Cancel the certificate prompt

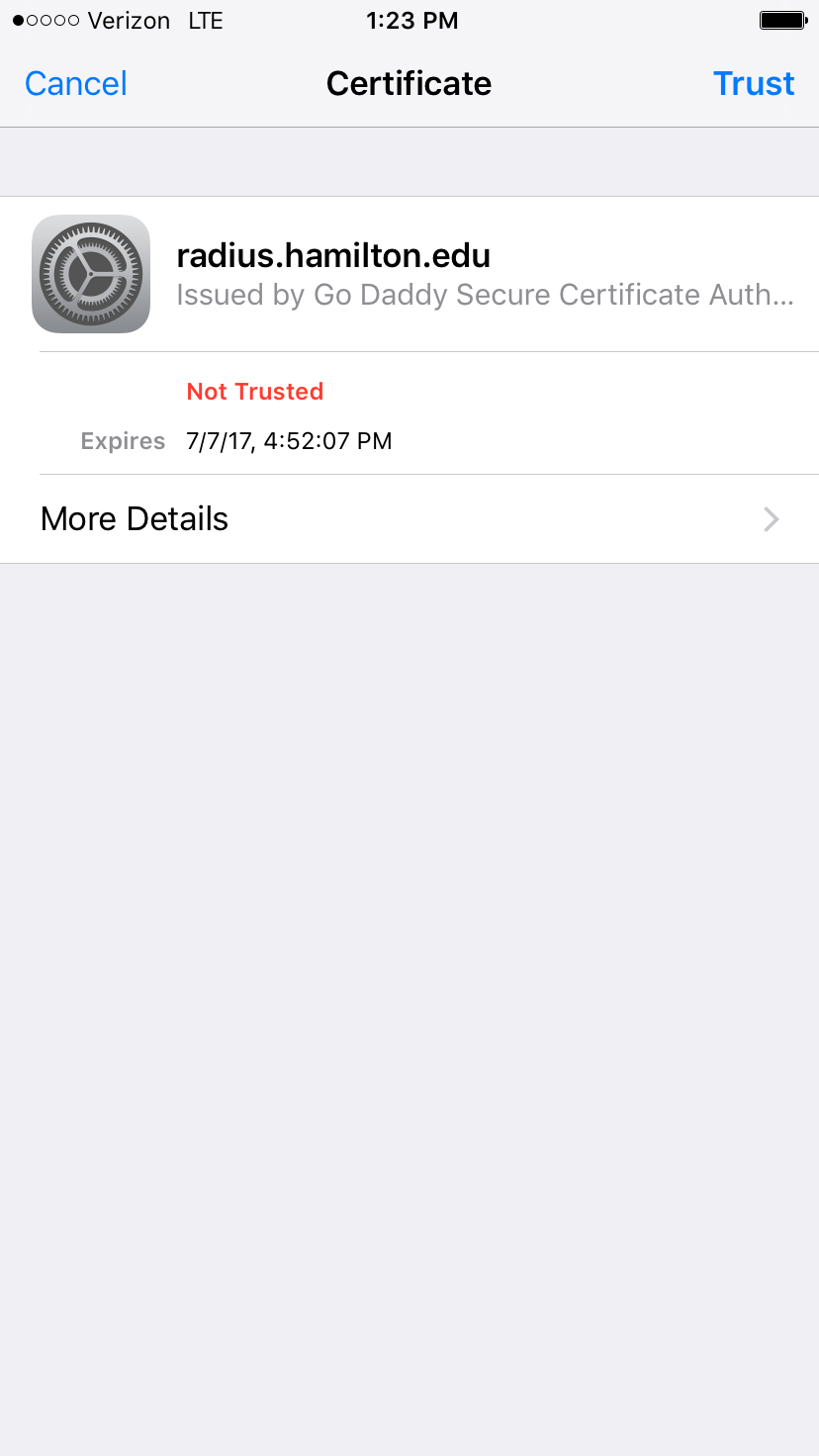76,84
